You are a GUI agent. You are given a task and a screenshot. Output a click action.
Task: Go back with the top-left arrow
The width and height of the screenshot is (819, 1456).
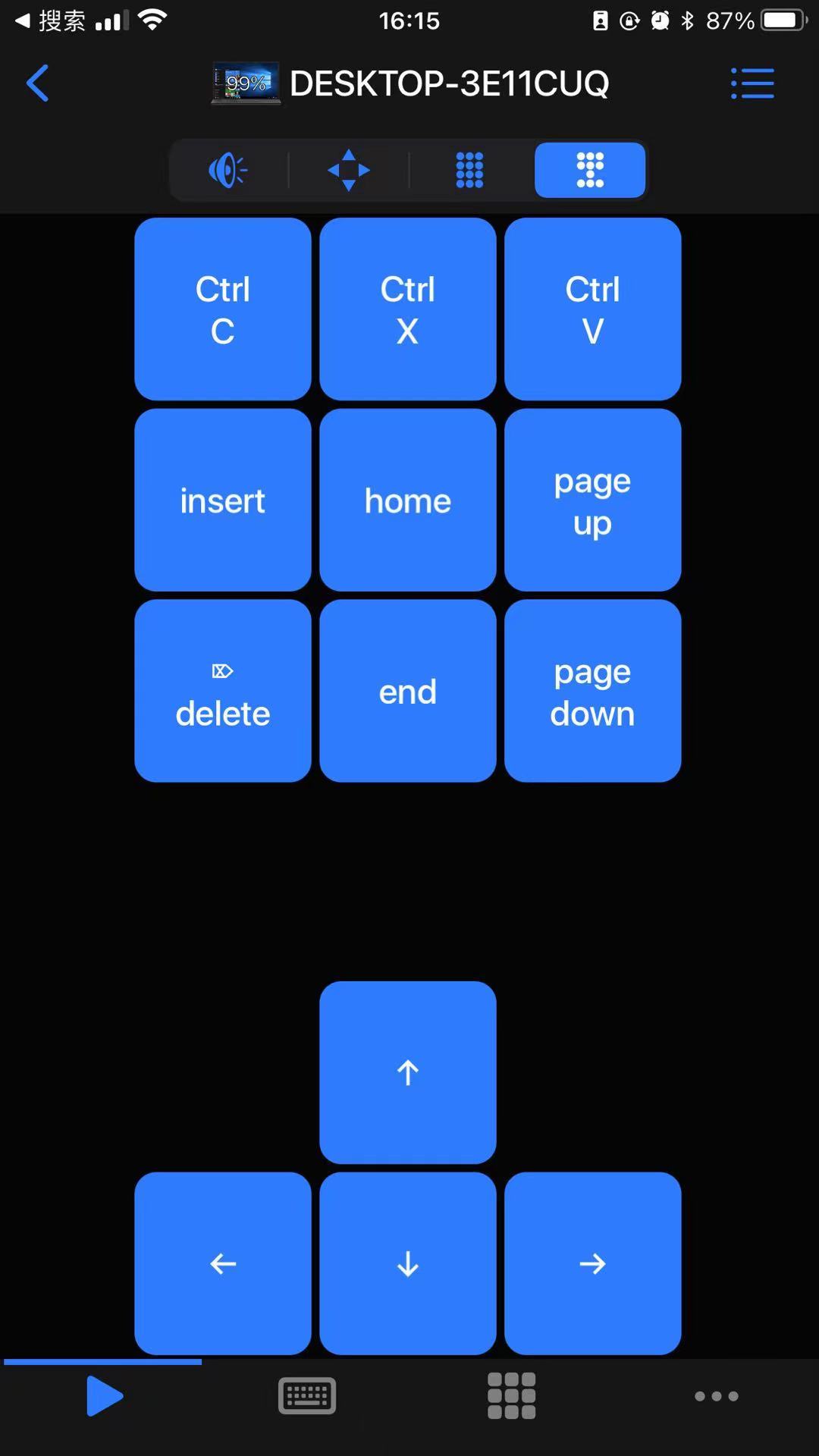pos(37,83)
